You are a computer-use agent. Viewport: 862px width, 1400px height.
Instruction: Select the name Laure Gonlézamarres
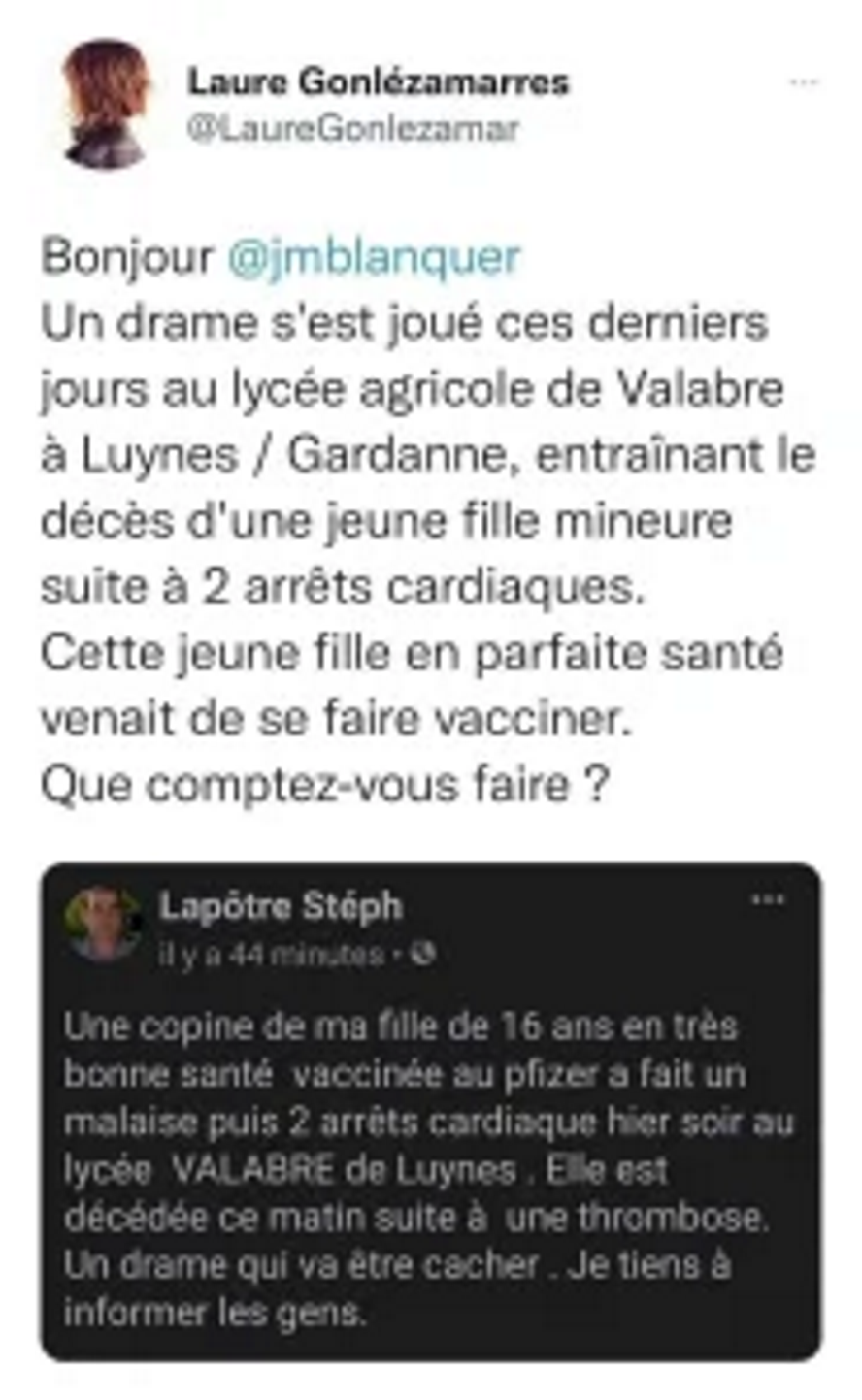[x=379, y=82]
